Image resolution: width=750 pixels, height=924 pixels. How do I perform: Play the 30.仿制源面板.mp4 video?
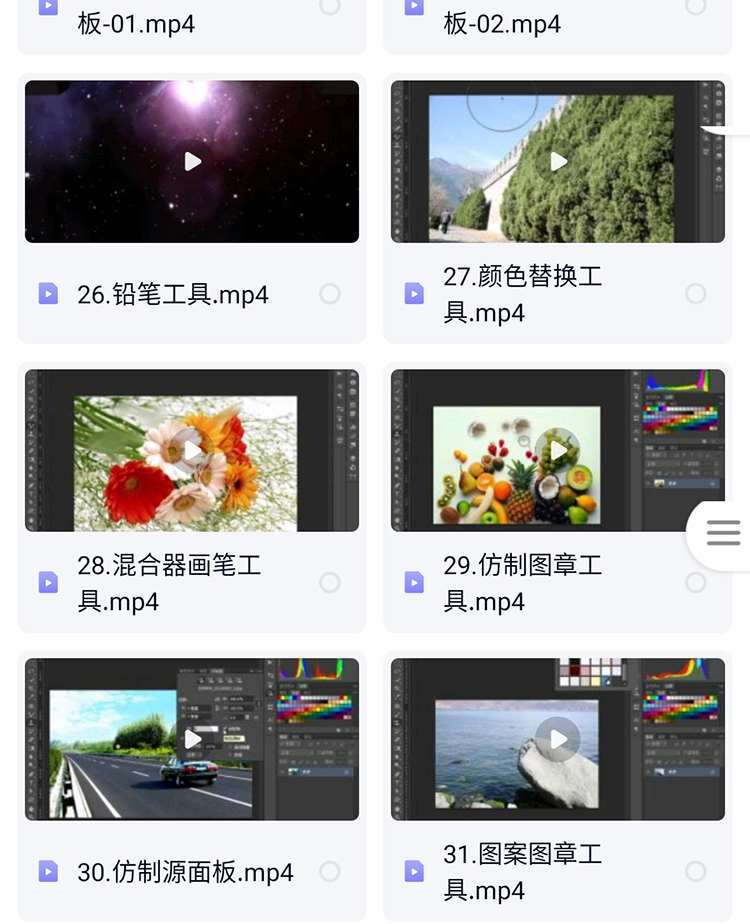pyautogui.click(x=192, y=740)
